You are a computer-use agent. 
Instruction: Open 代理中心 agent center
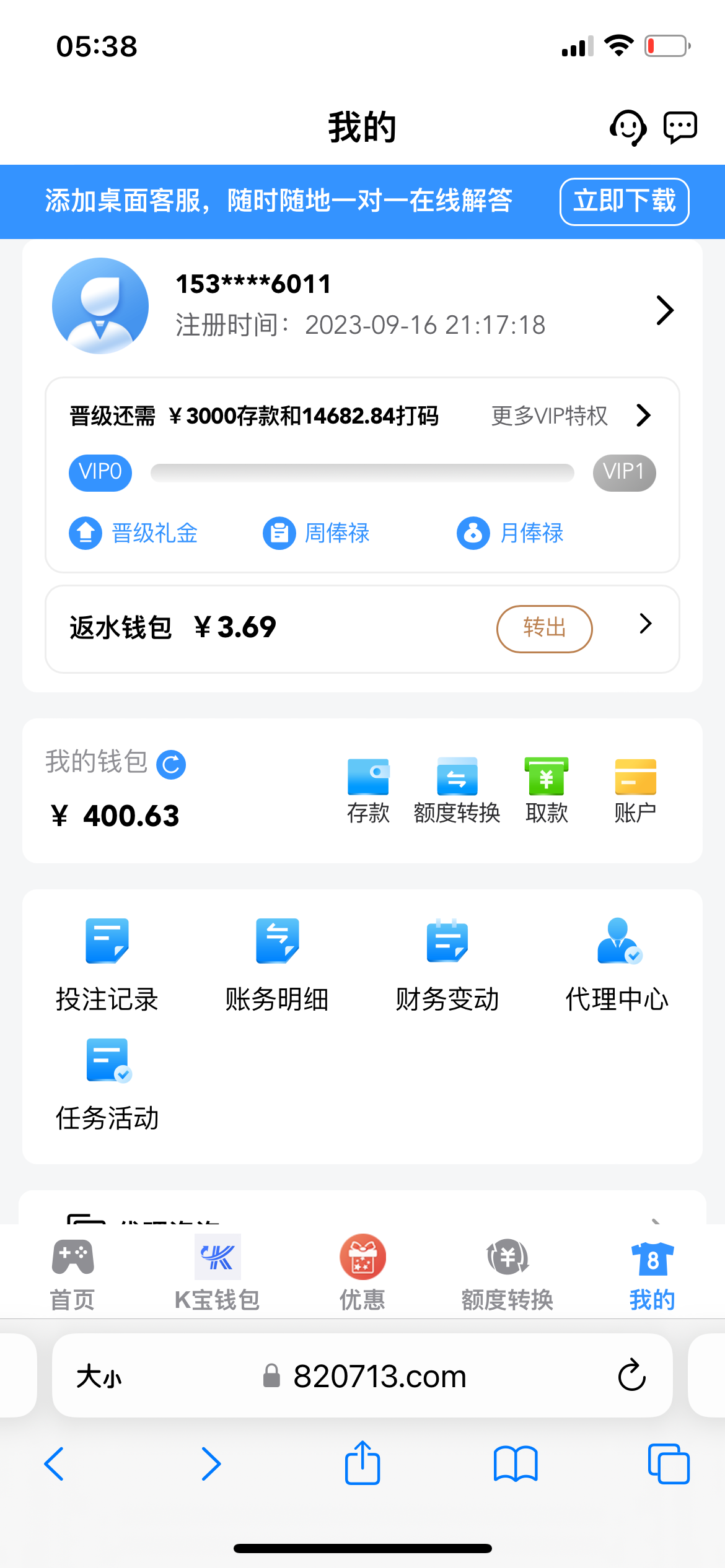point(617,964)
